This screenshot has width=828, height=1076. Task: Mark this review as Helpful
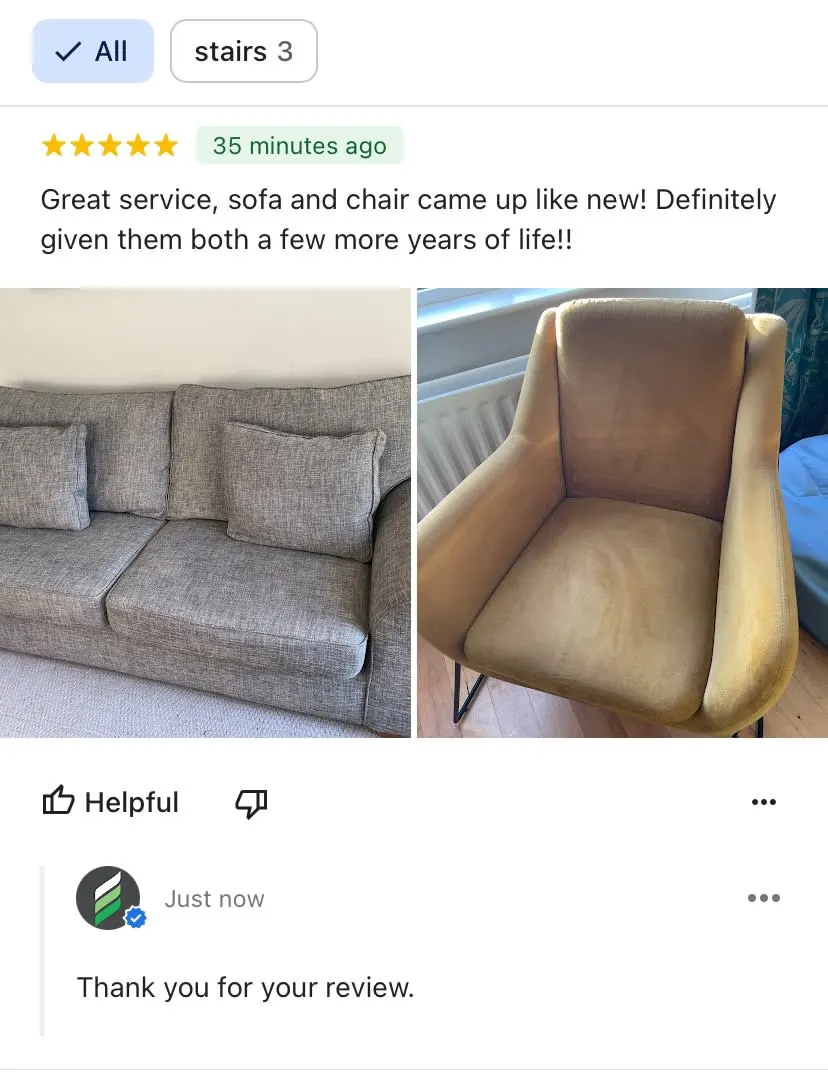(110, 802)
